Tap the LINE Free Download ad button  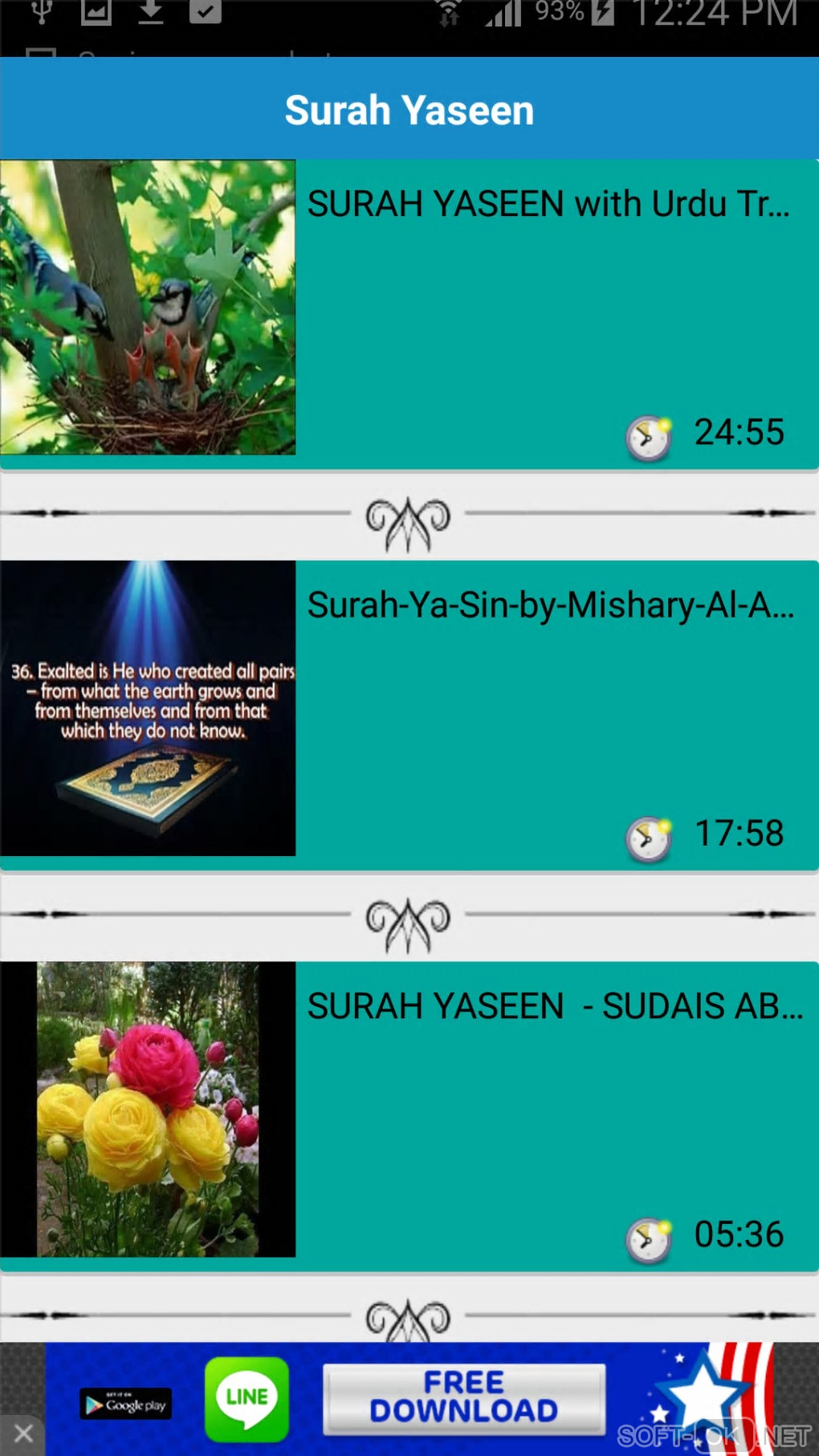(463, 1398)
